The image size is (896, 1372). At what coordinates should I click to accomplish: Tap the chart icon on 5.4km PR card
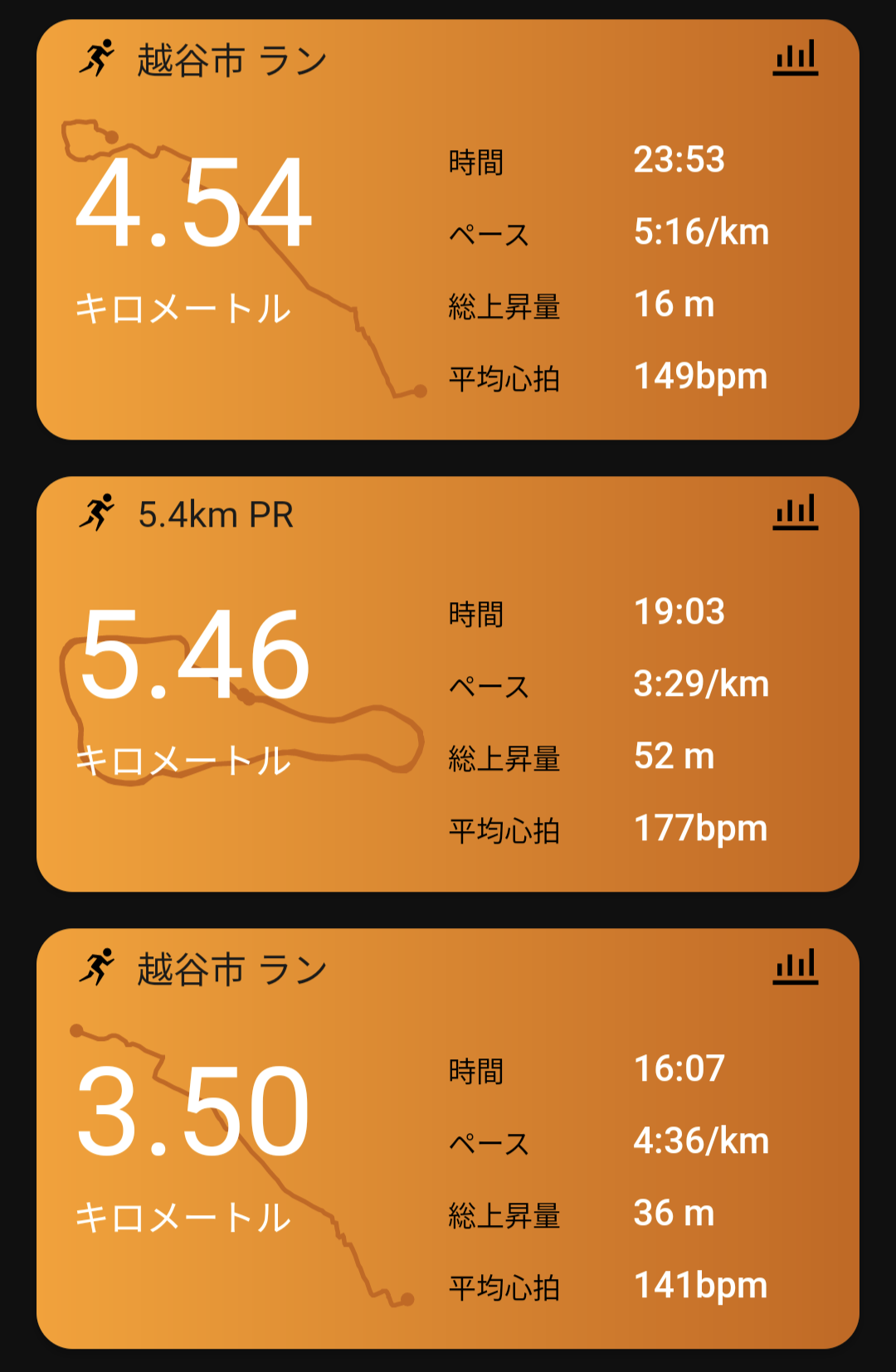point(795,513)
